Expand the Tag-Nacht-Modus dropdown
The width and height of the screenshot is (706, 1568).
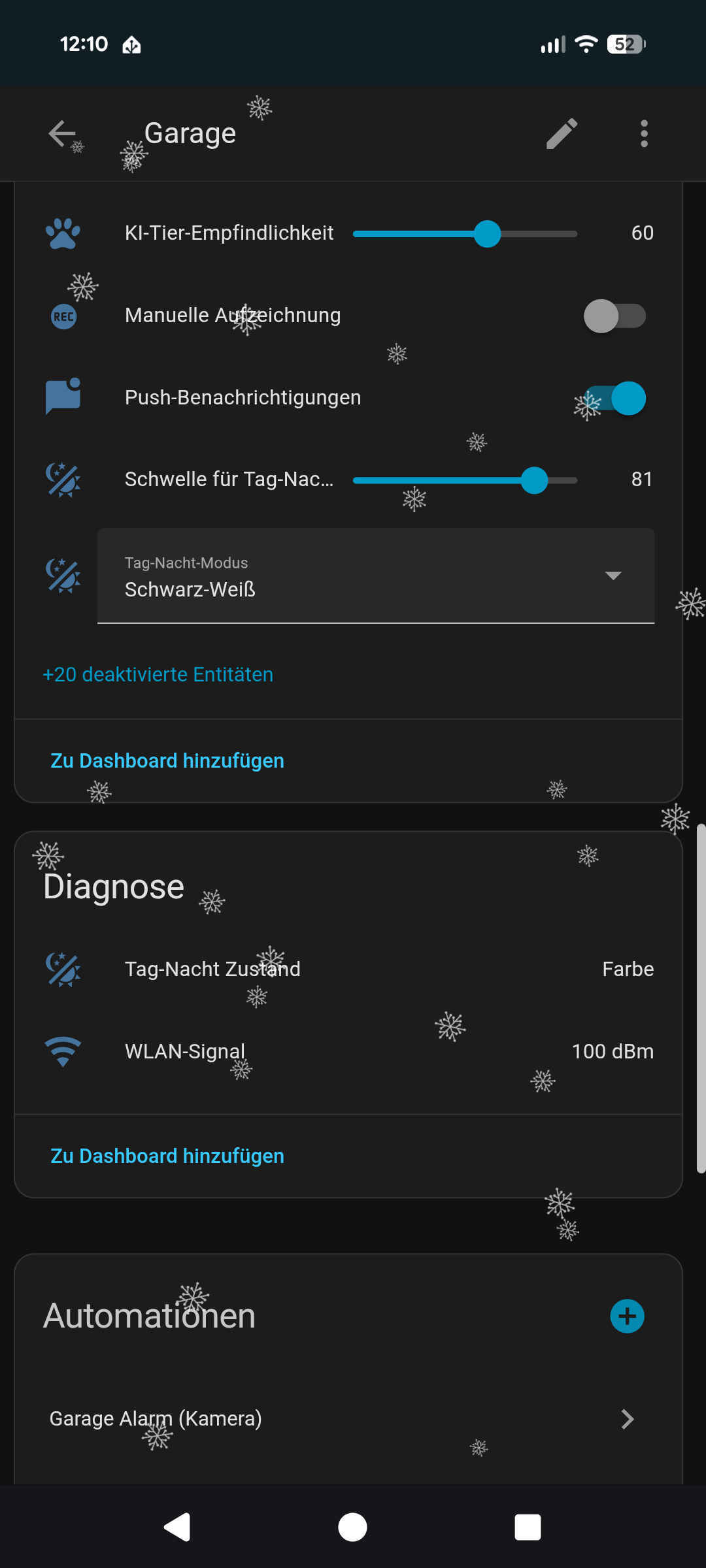(x=375, y=576)
